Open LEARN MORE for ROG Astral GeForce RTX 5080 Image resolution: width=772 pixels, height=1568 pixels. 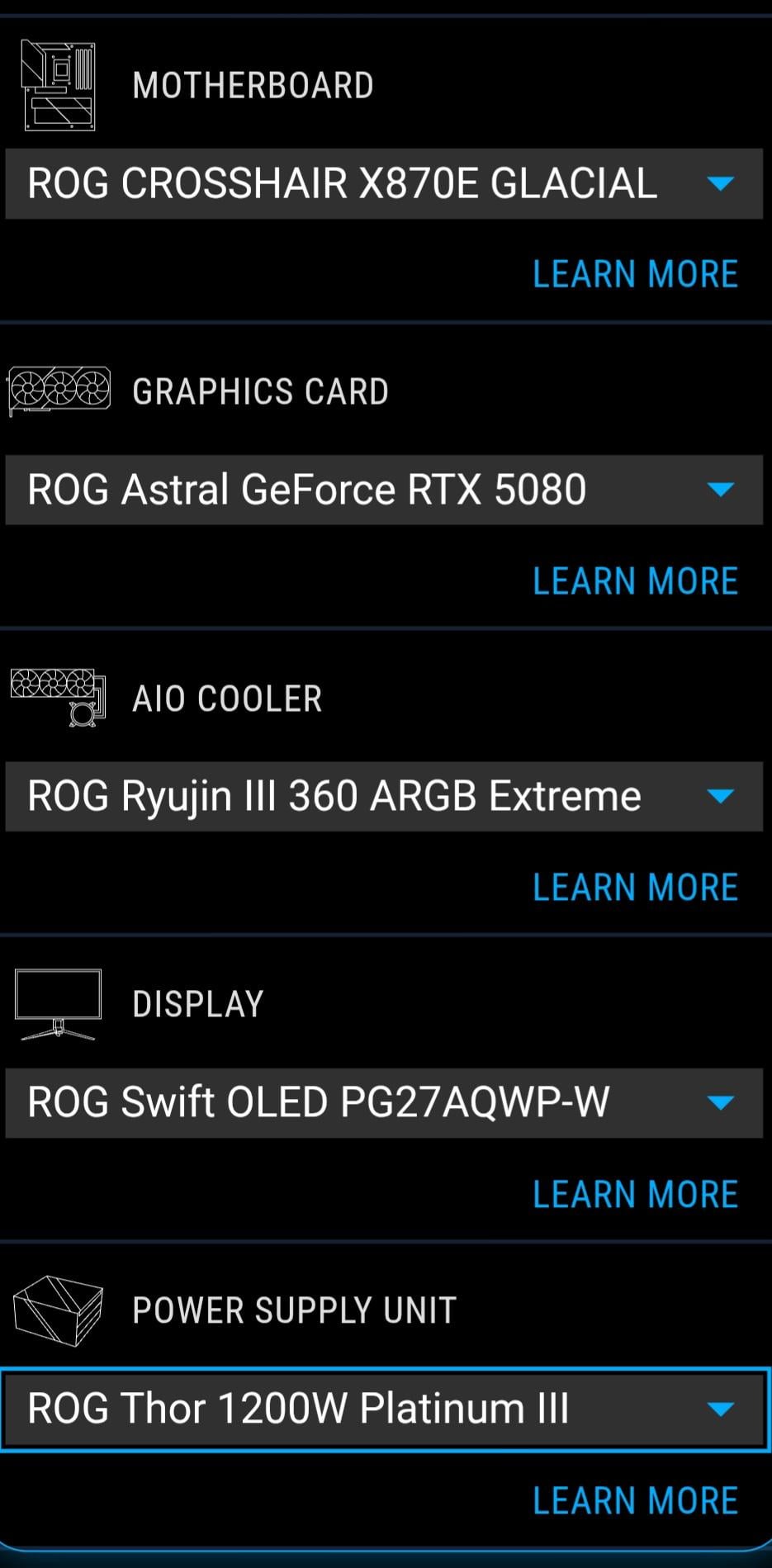point(635,581)
